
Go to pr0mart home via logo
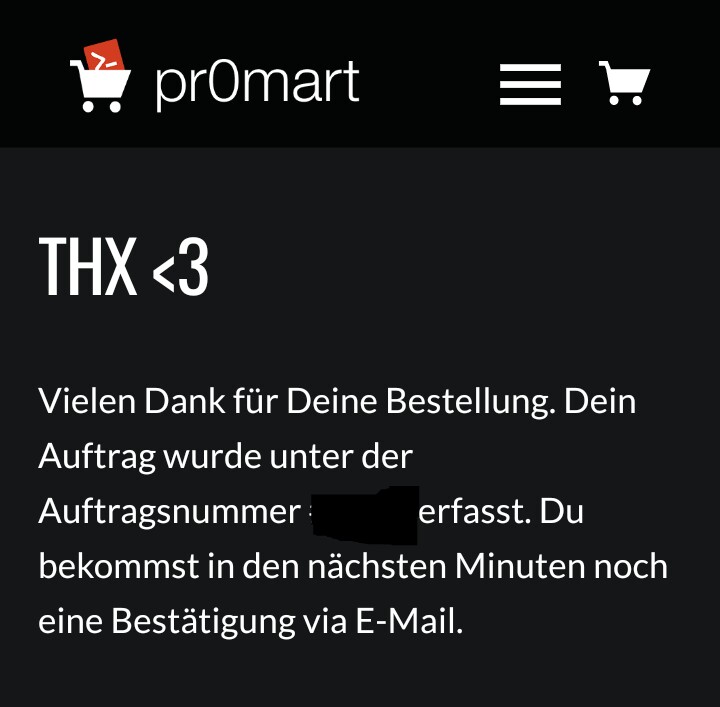(x=214, y=76)
